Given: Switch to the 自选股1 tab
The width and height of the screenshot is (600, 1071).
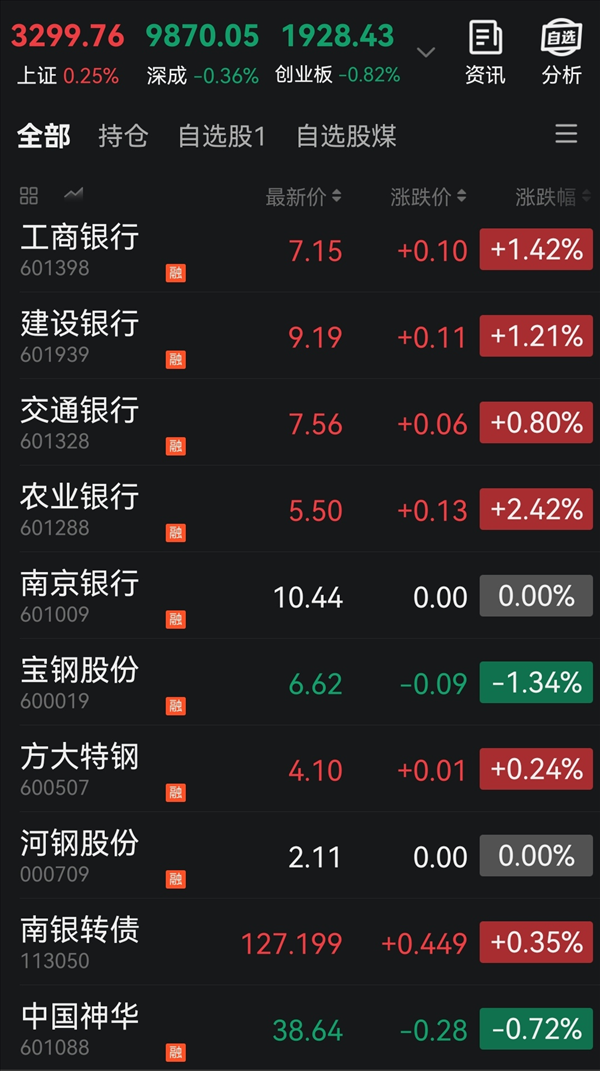Looking at the screenshot, I should pos(221,136).
